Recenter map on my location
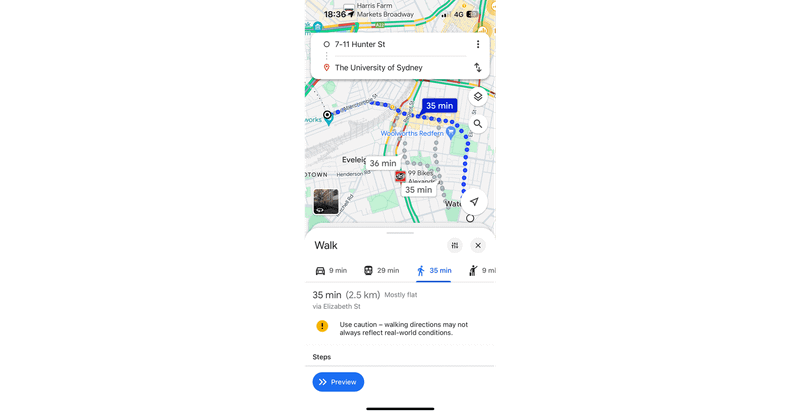800x414 pixels. pyautogui.click(x=474, y=201)
